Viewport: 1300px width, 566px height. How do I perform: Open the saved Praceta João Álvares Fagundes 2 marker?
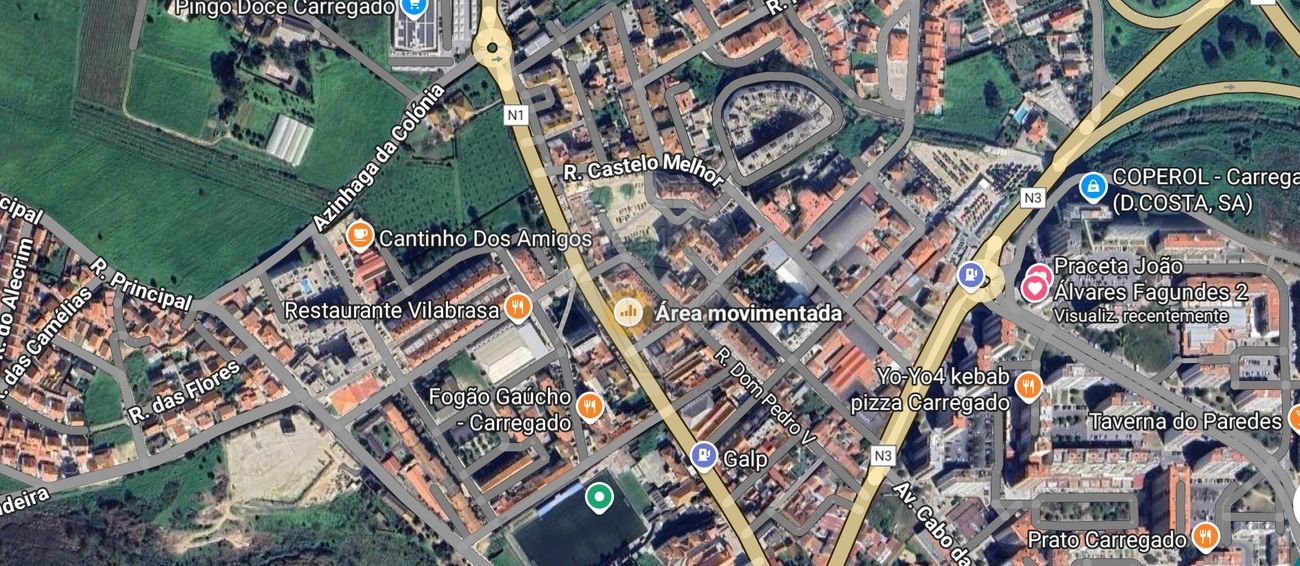click(x=1035, y=285)
